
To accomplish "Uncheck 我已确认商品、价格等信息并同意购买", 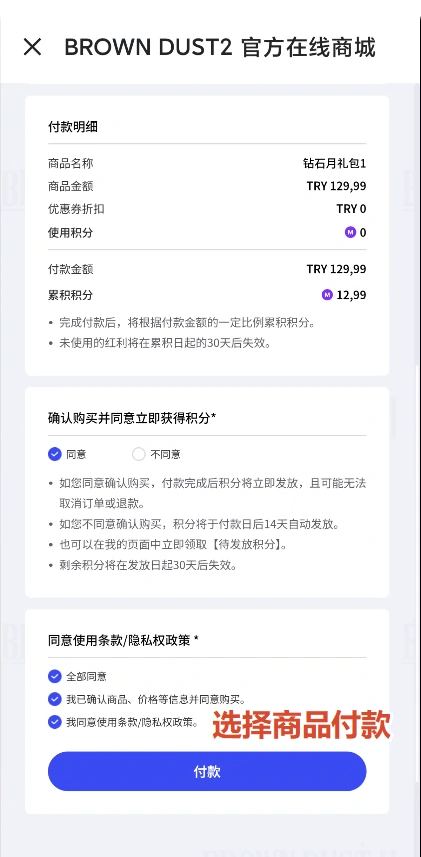I will [x=55, y=699].
